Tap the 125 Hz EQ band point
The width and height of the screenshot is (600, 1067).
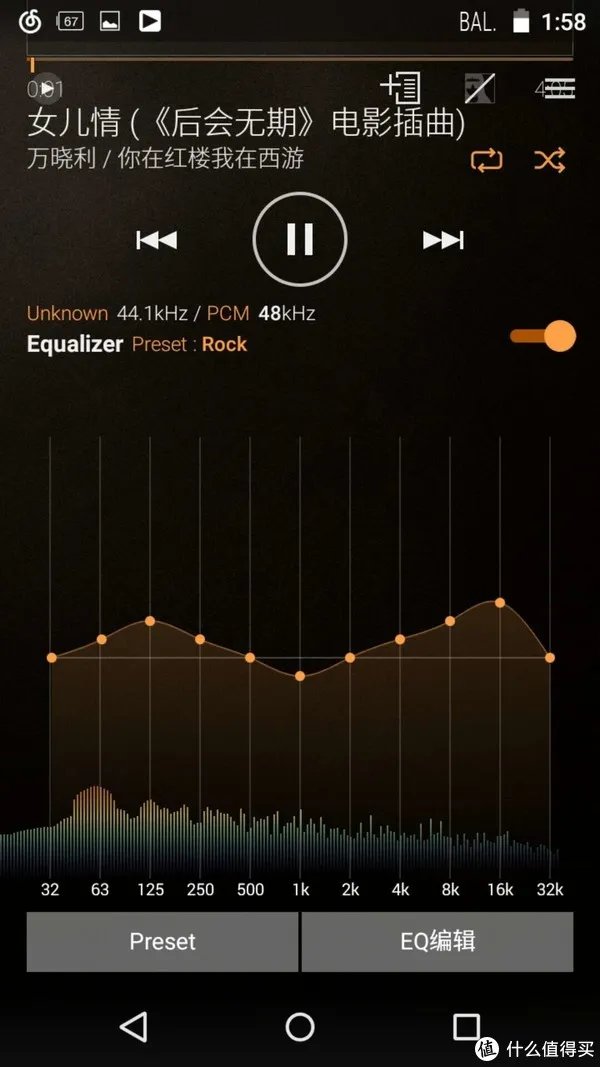[150, 621]
